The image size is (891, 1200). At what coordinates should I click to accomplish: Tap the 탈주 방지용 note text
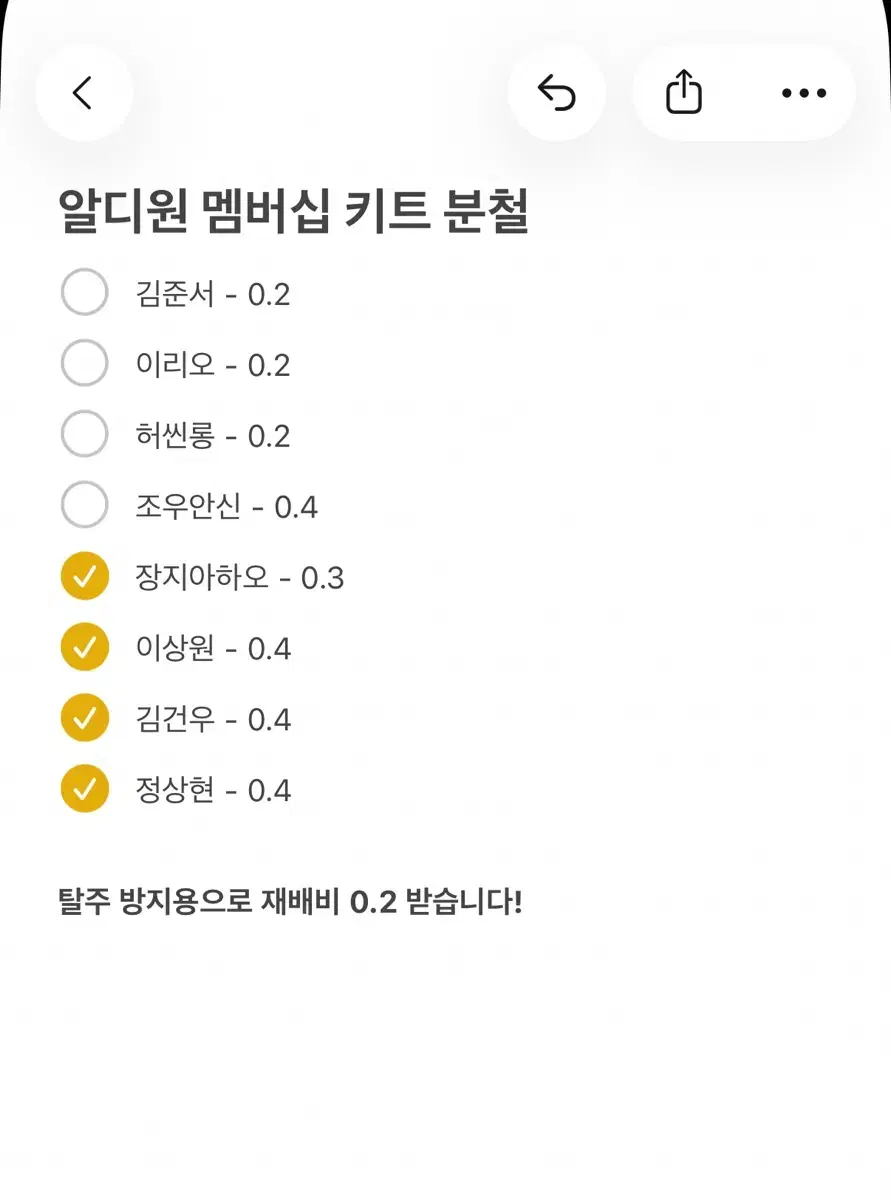coord(290,901)
